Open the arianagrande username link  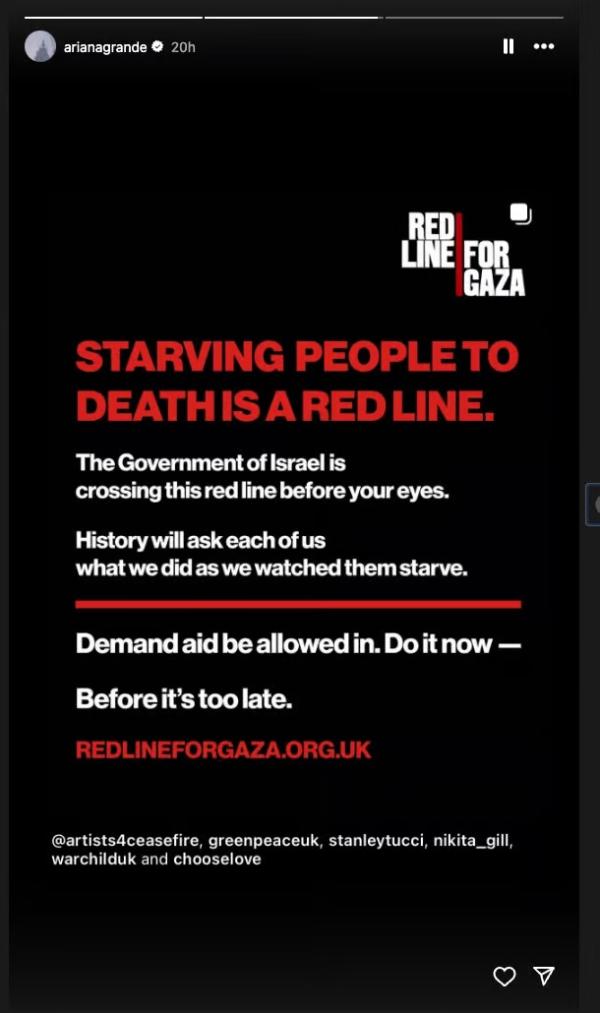(x=105, y=46)
